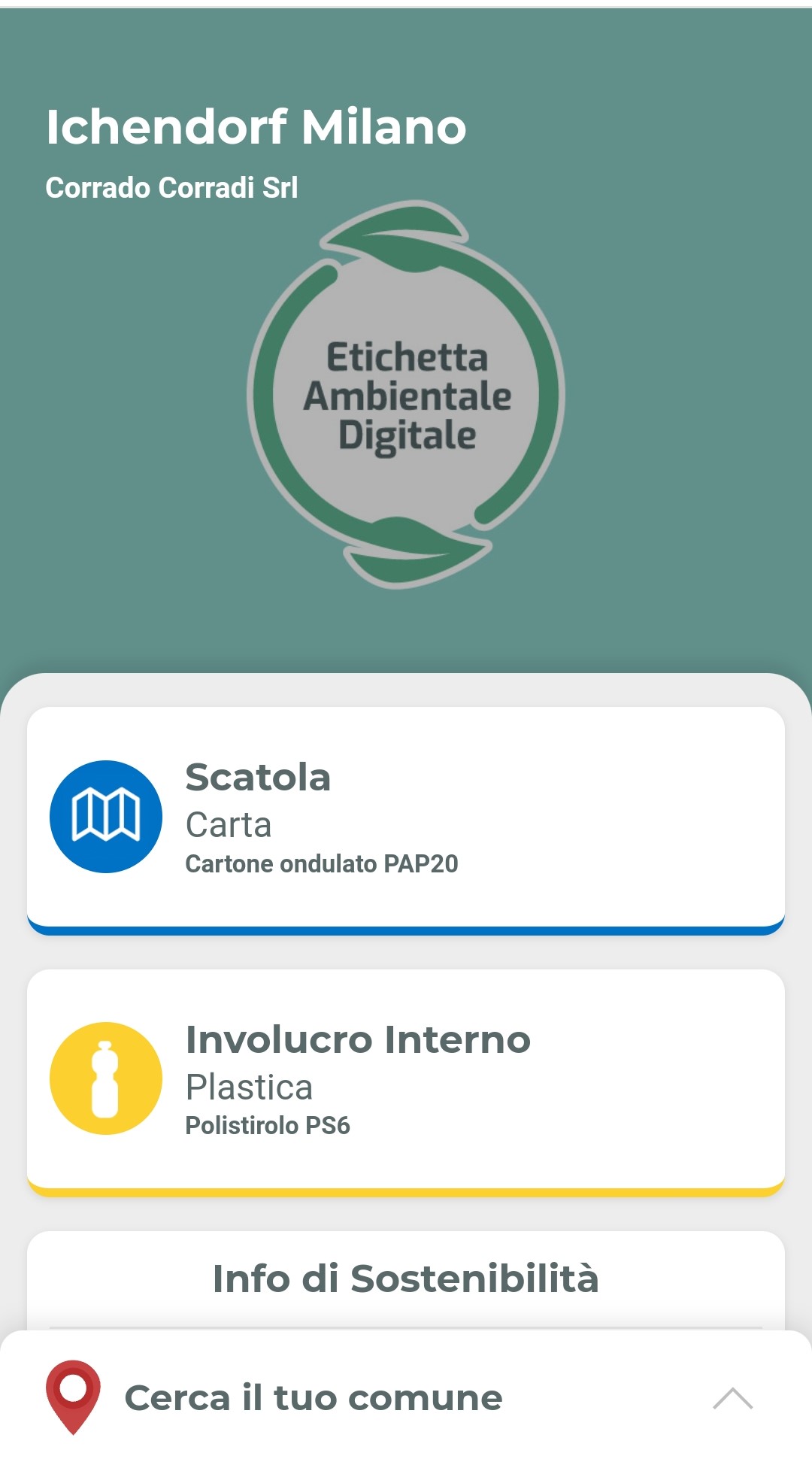
Task: Open the Info di Sostenibilità card
Action: point(406,1279)
